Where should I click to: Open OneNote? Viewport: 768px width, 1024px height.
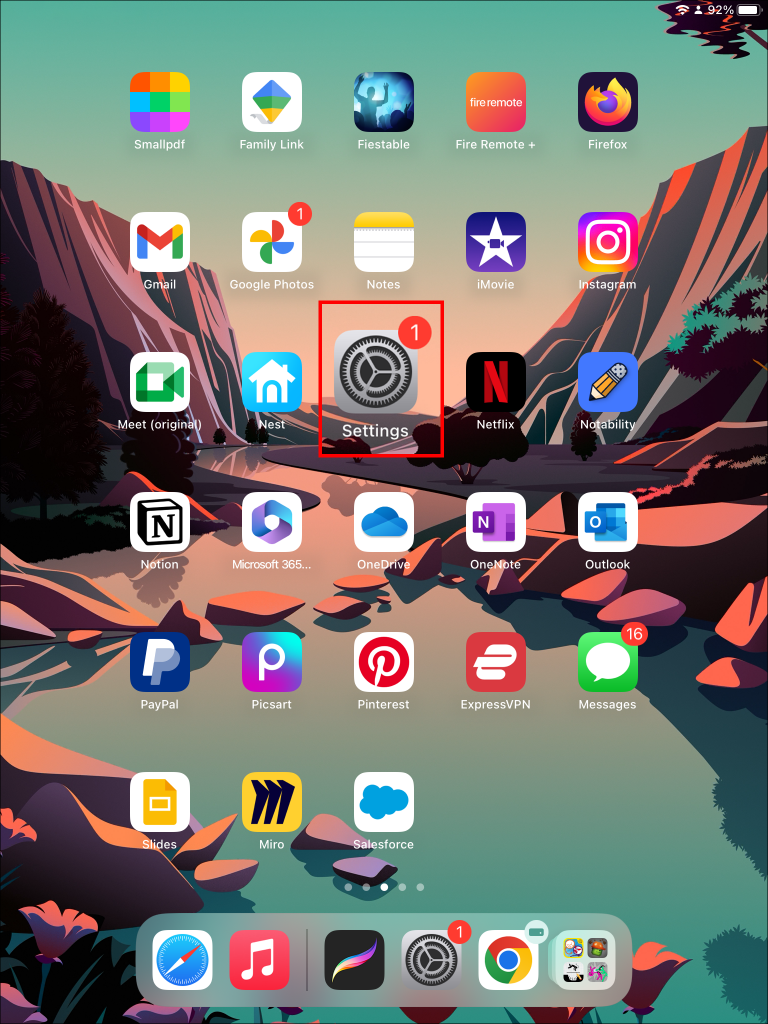tap(495, 521)
